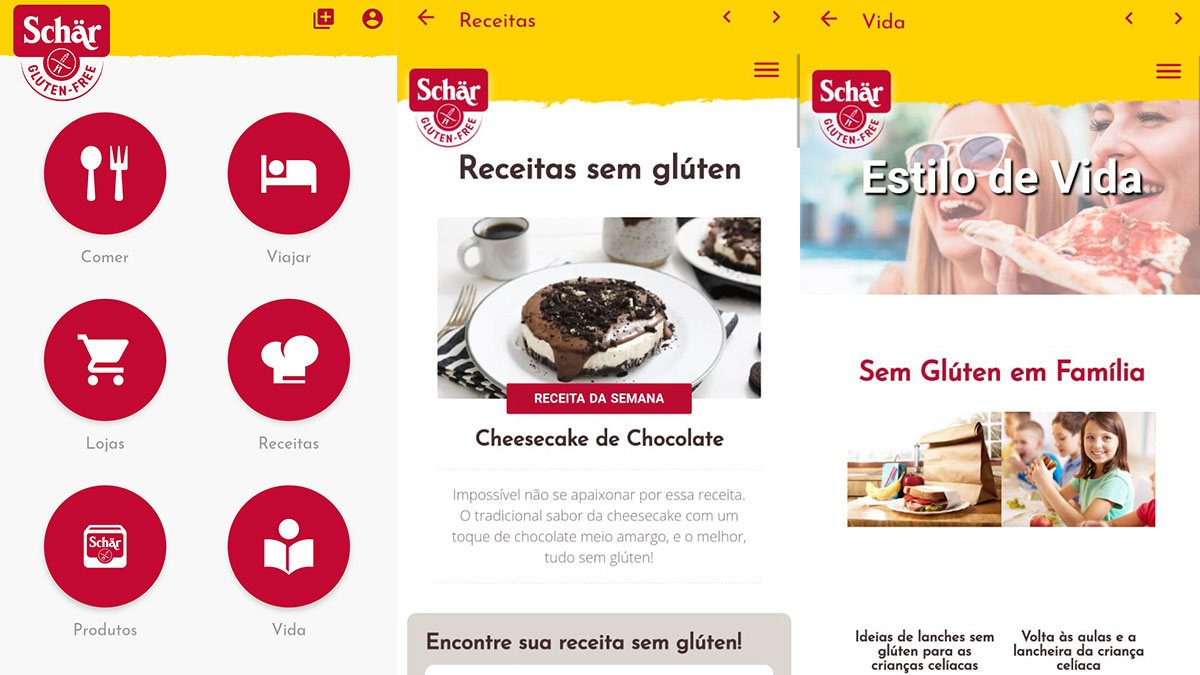Image resolution: width=1200 pixels, height=675 pixels.
Task: Tap the add-to-collection icon in the home header
Action: 323,19
